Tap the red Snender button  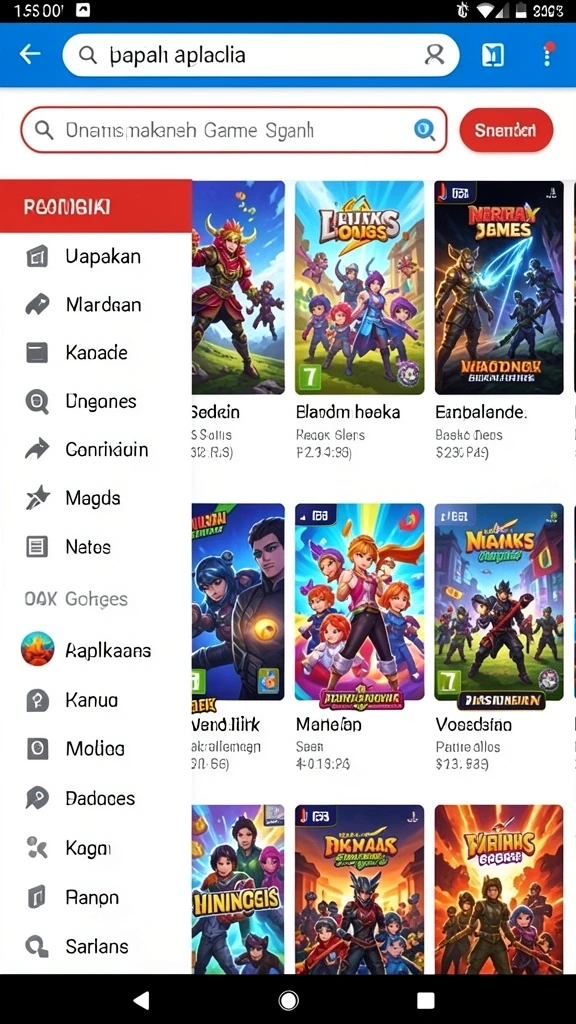505,130
